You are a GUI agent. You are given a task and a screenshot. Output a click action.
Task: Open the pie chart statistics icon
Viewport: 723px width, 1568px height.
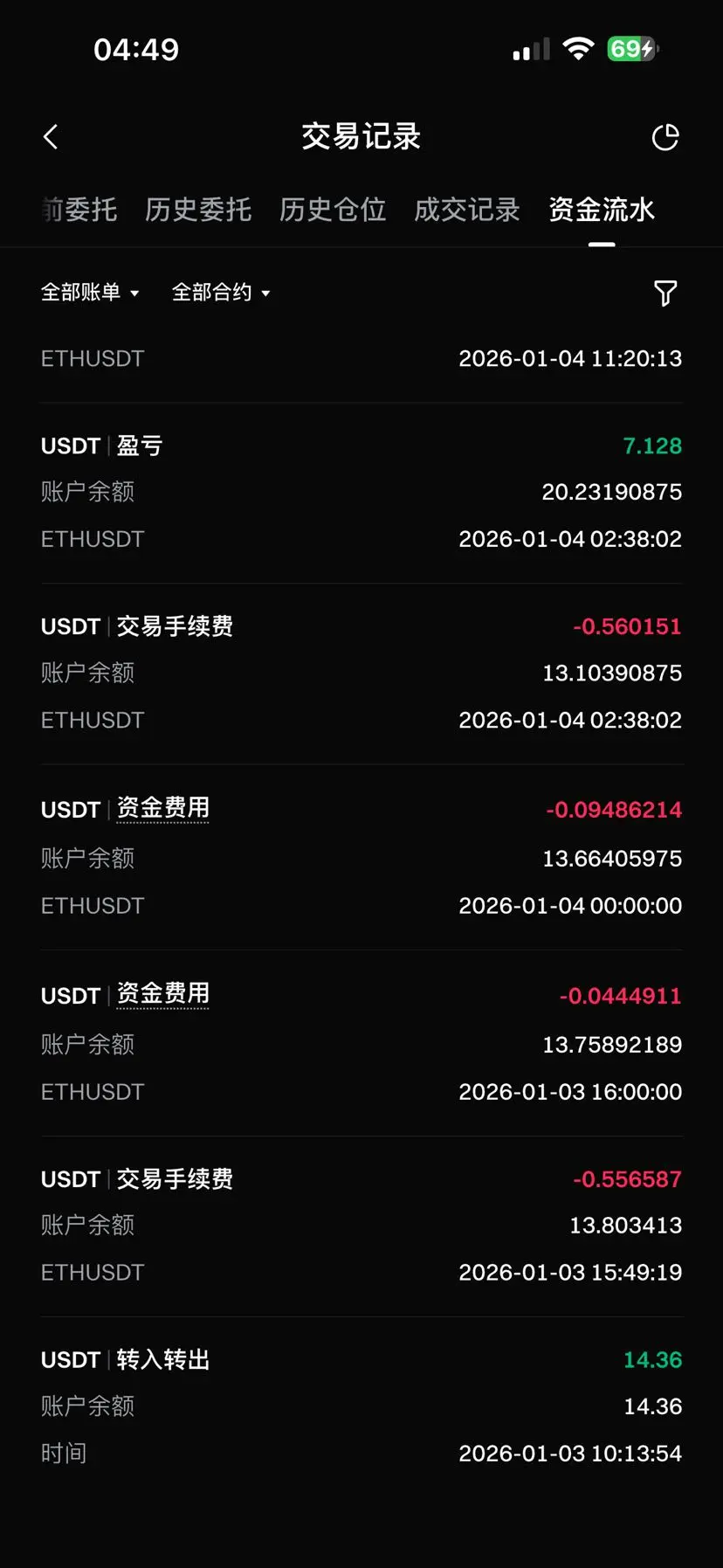coord(665,137)
